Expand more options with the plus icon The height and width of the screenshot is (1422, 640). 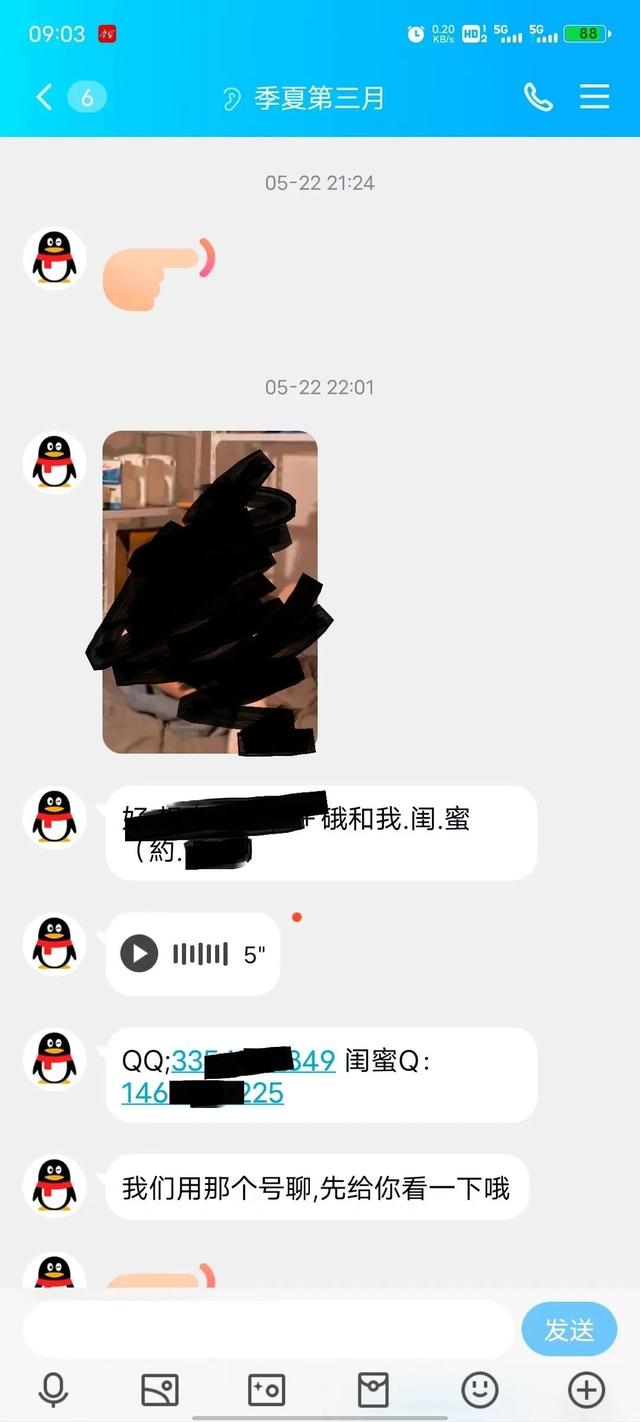click(x=586, y=1390)
